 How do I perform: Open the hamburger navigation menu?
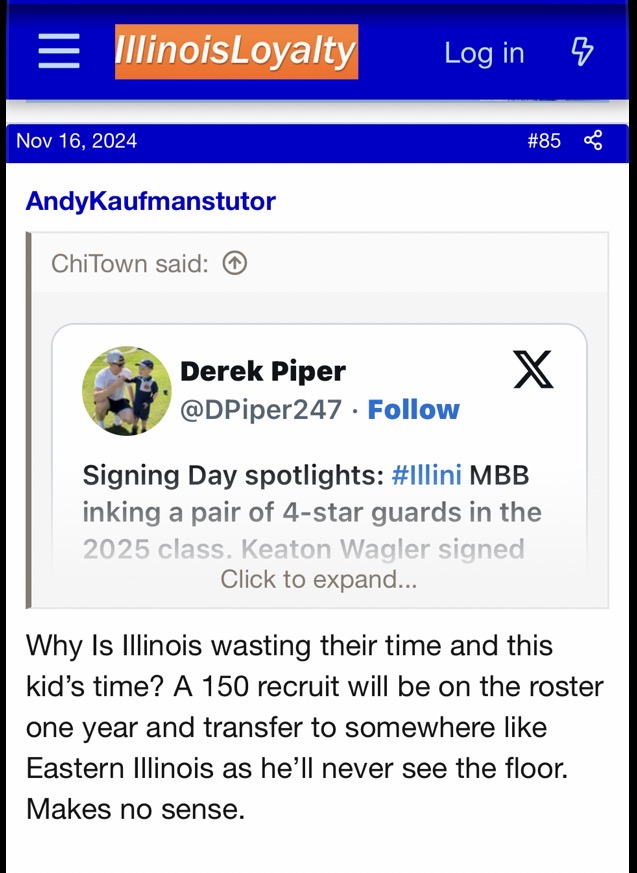(x=58, y=52)
